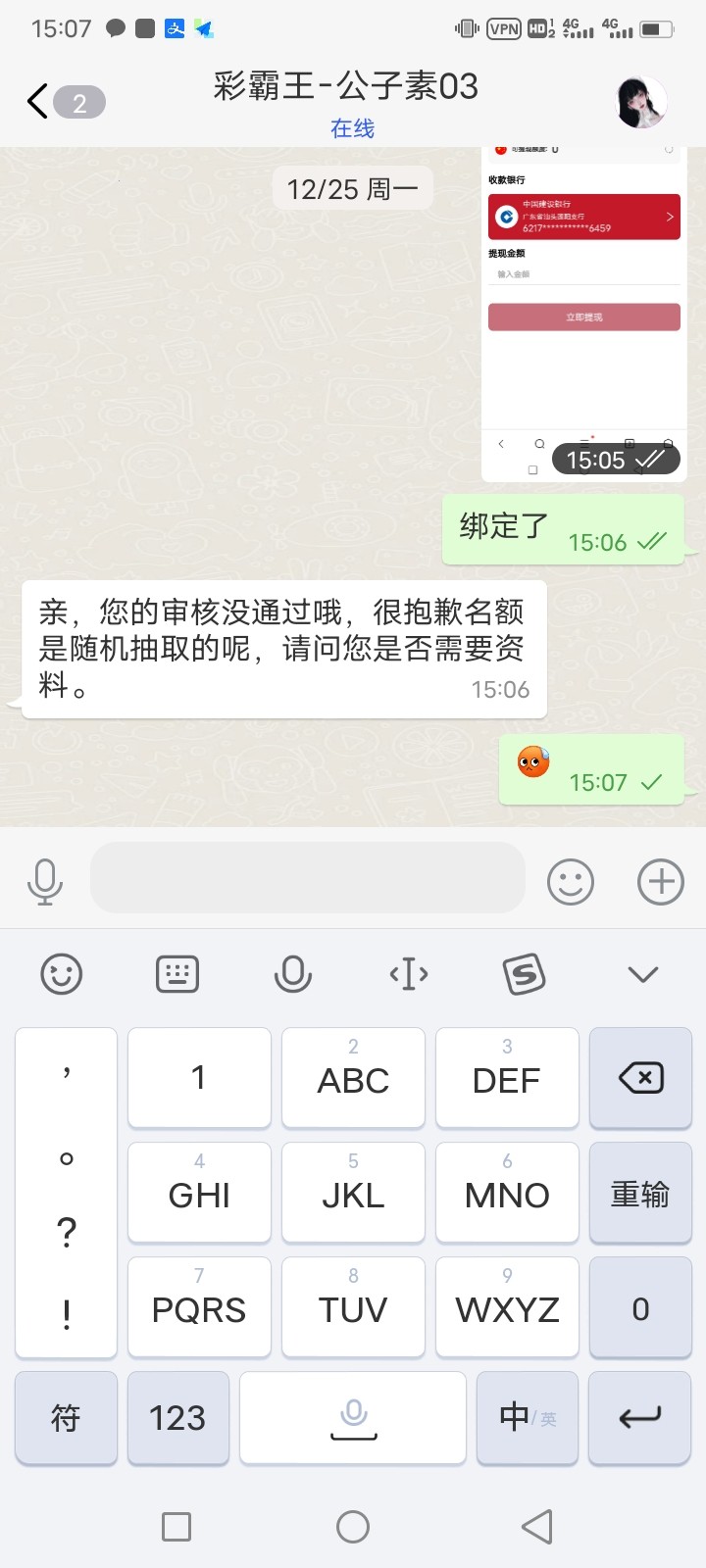Switch to the 符 symbols keyboard
Viewport: 706px width, 1568px height.
click(x=66, y=1417)
